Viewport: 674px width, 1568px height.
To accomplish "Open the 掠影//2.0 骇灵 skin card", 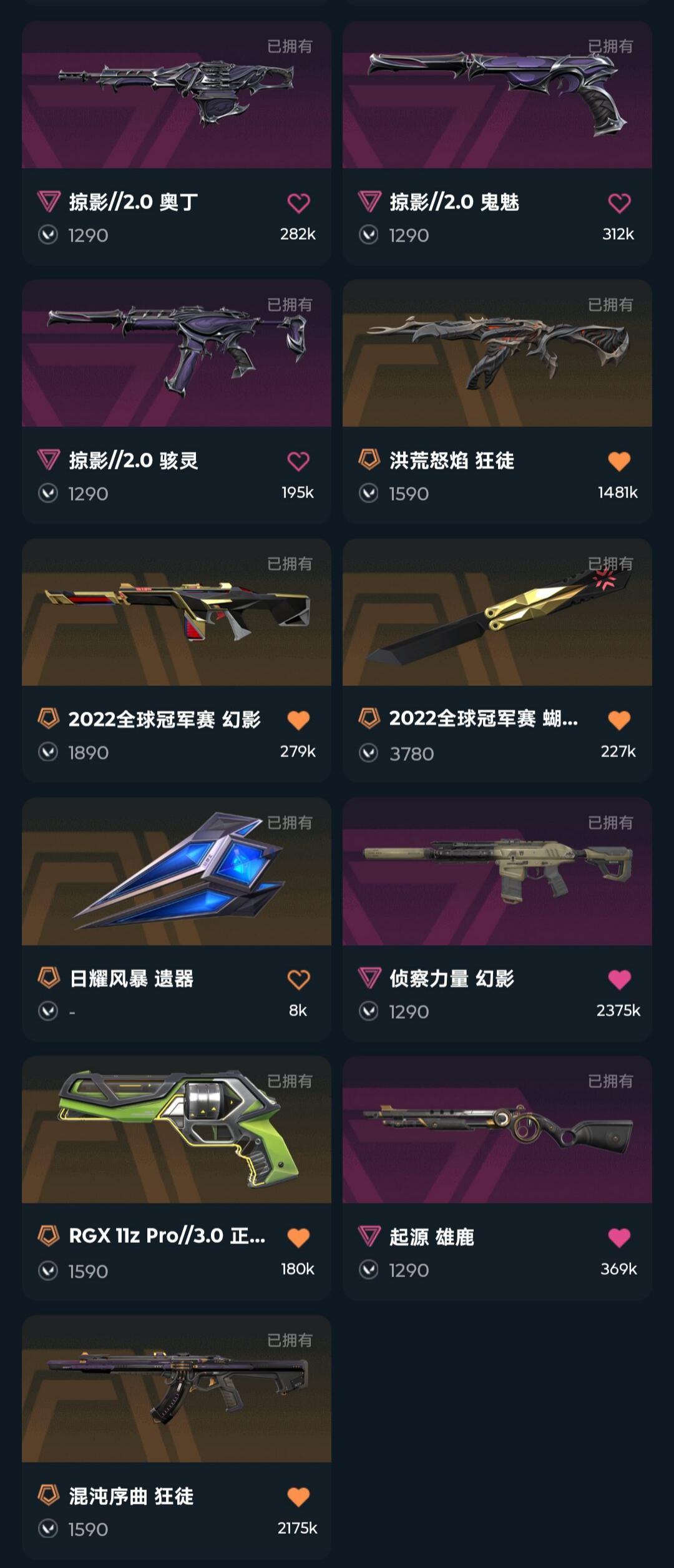I will (x=176, y=353).
